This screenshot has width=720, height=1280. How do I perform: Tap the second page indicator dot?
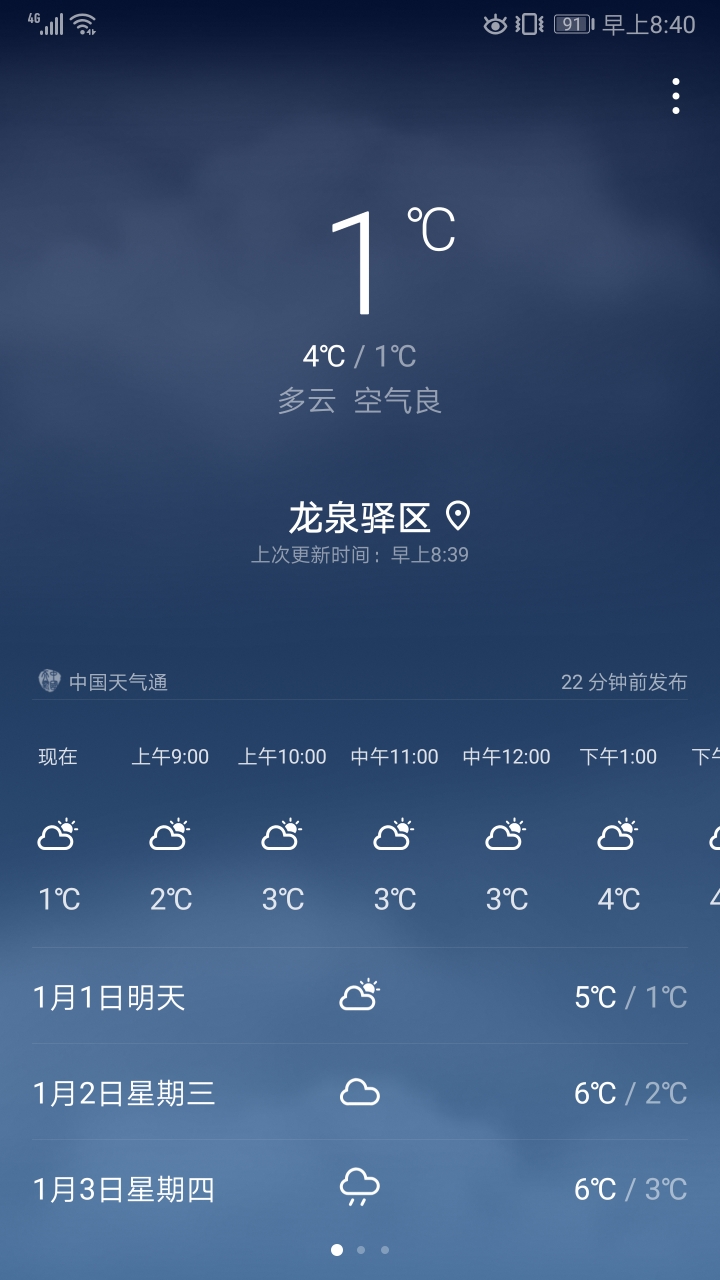pyautogui.click(x=360, y=1248)
